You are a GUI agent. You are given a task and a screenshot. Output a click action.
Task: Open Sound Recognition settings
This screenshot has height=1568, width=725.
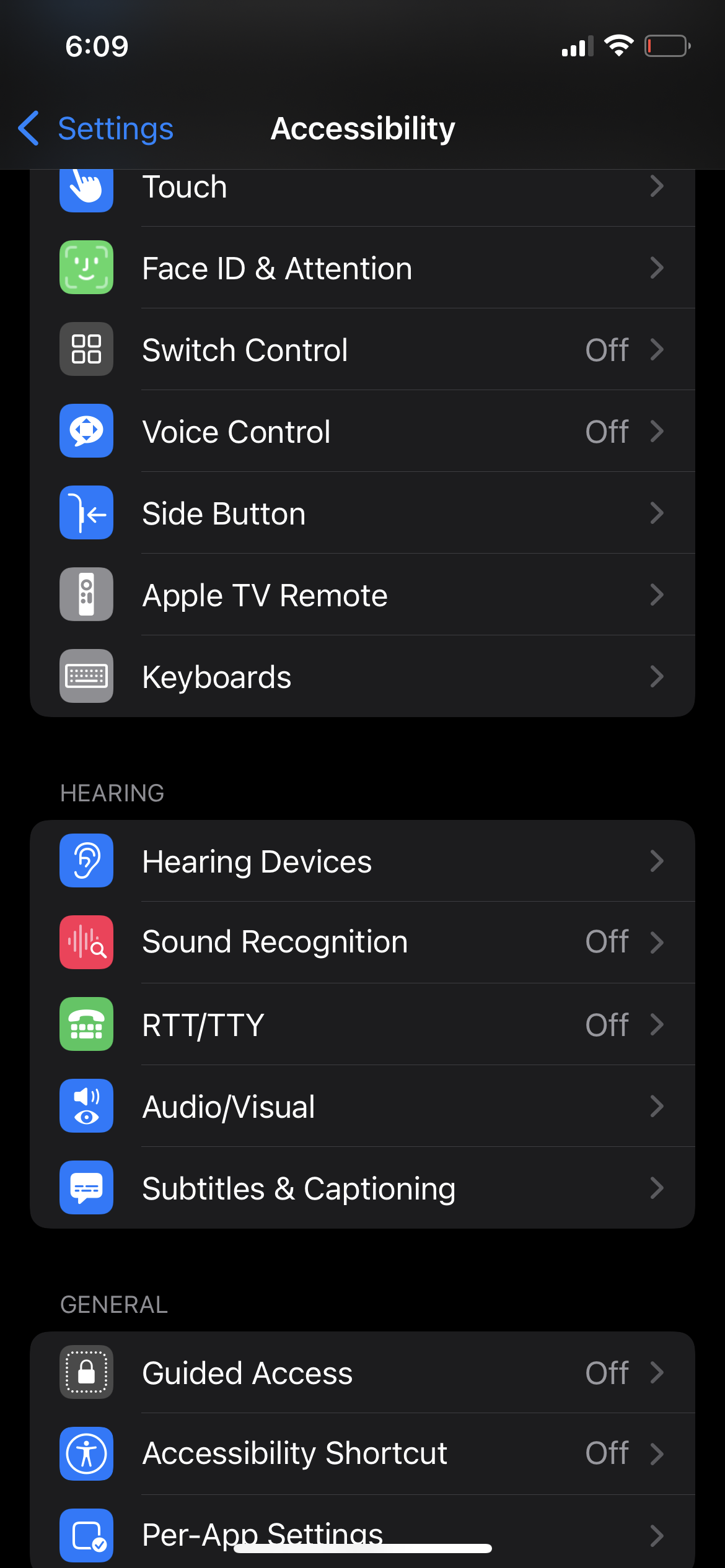point(362,942)
